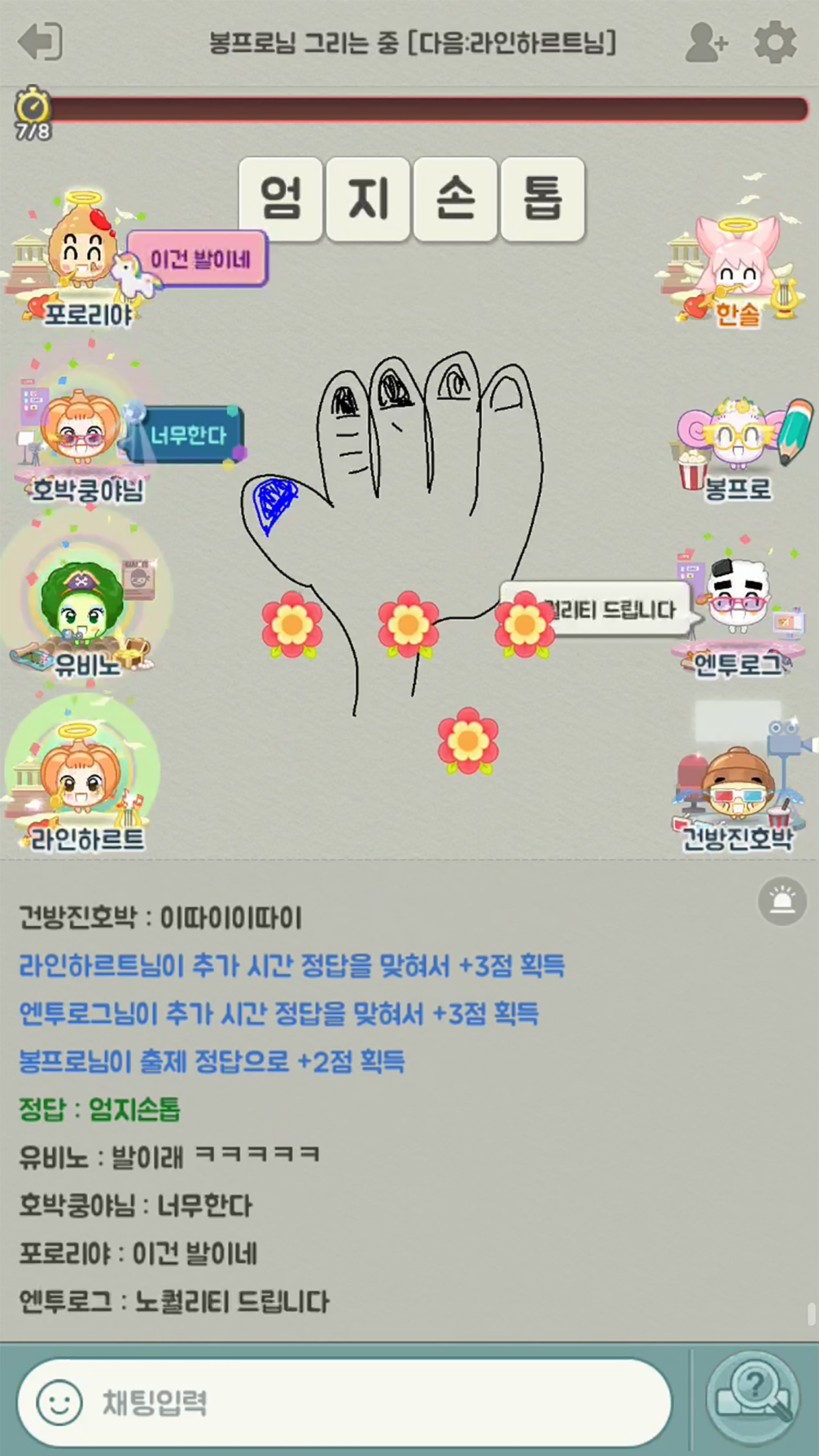Image resolution: width=819 pixels, height=1456 pixels.
Task: Open the settings gear
Action: point(775,43)
